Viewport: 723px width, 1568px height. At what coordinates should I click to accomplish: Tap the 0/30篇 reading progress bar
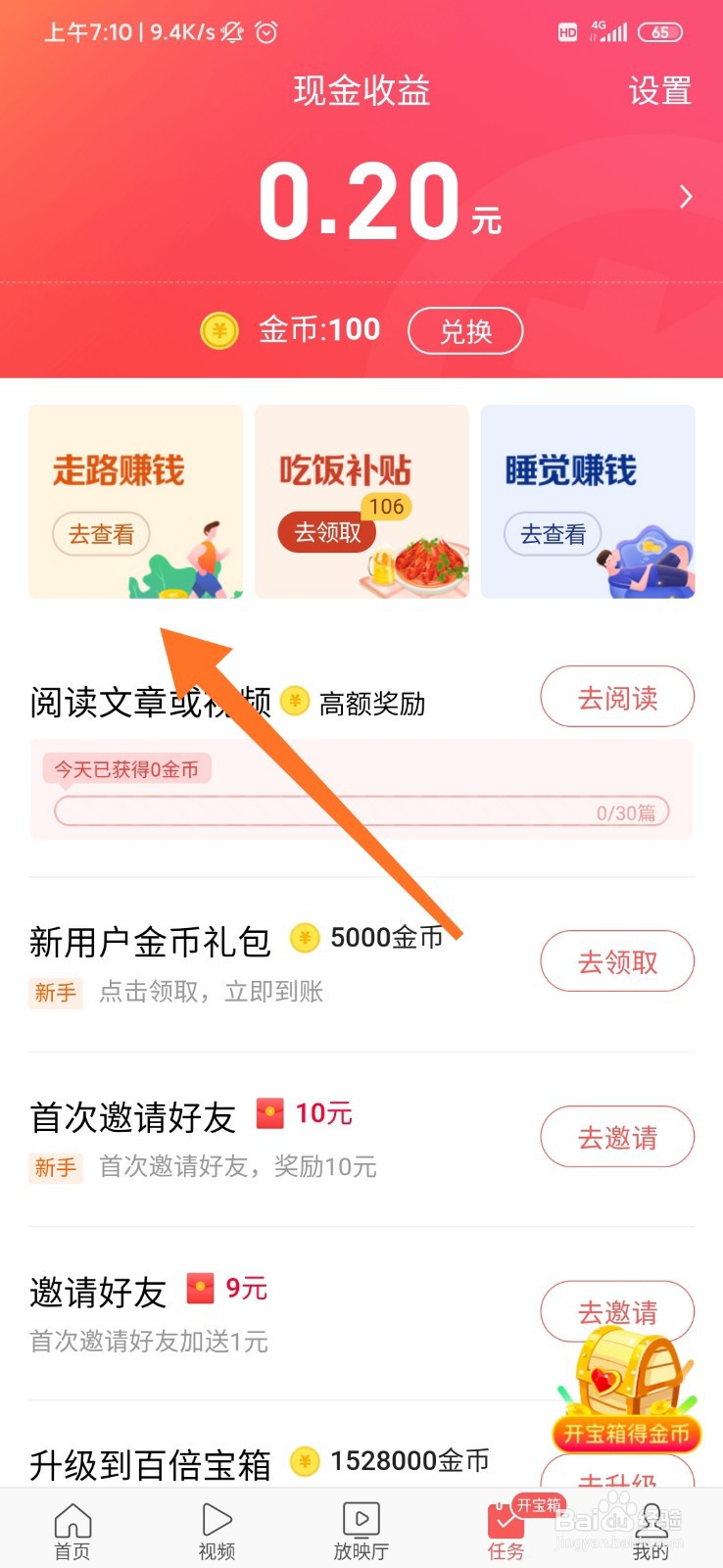coord(361,811)
